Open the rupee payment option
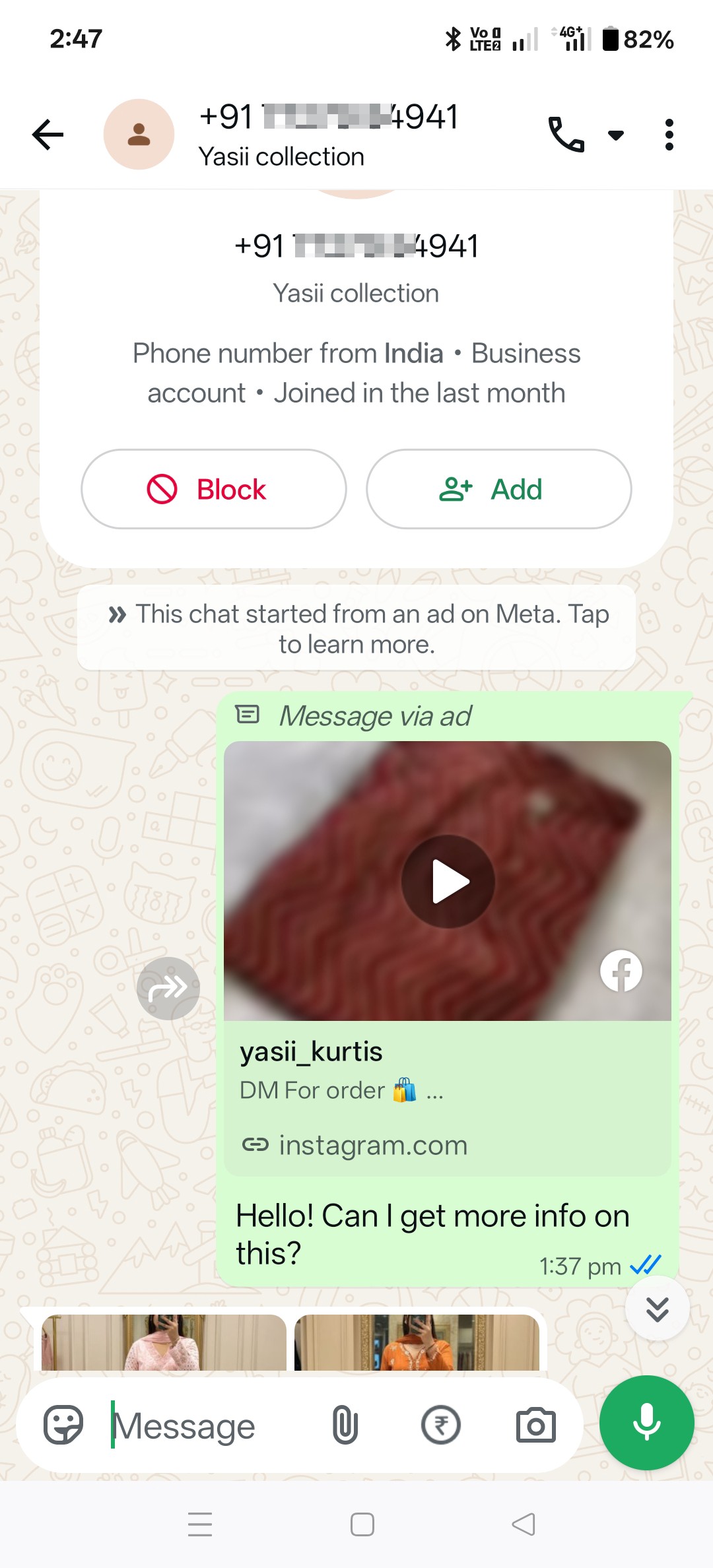 [441, 1424]
